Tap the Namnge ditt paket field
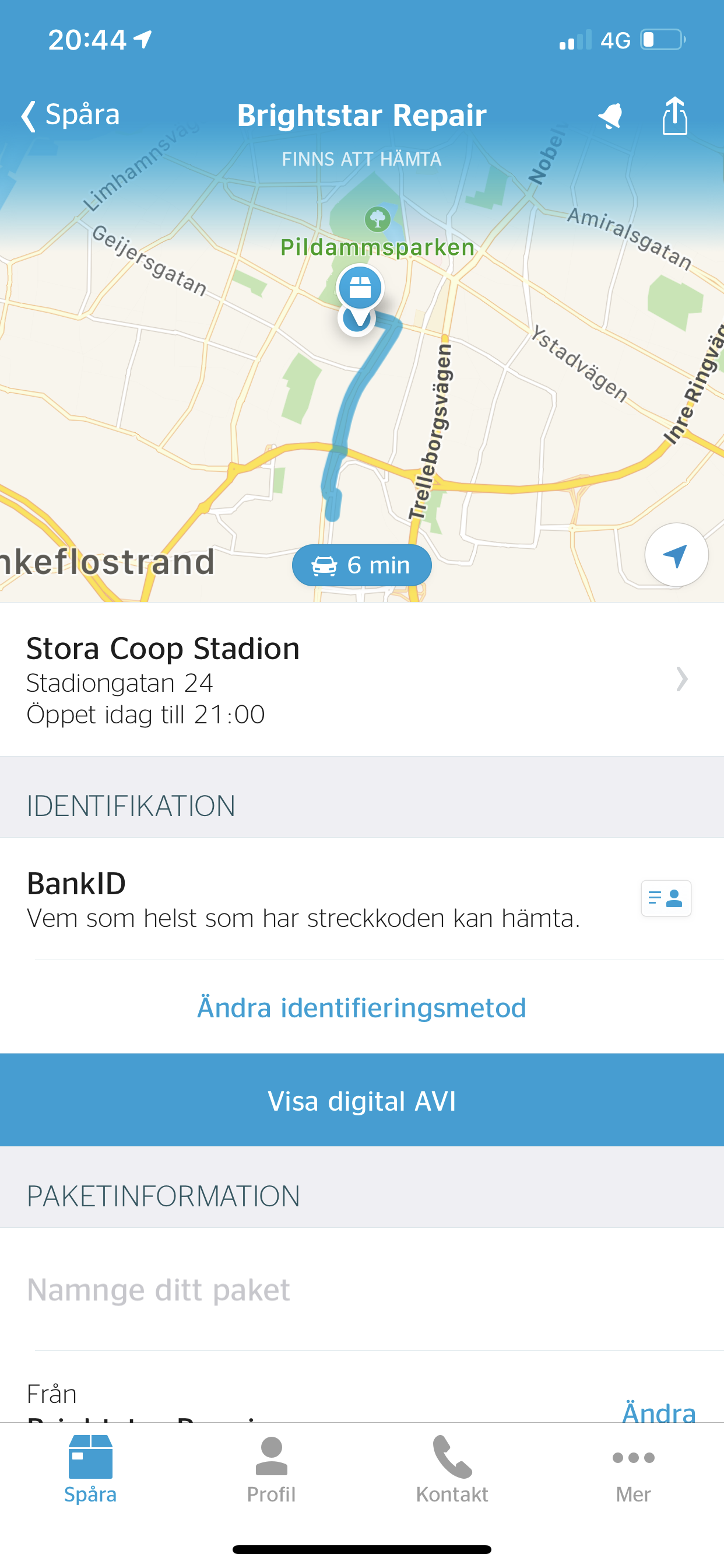The image size is (724, 1568). click(362, 1289)
